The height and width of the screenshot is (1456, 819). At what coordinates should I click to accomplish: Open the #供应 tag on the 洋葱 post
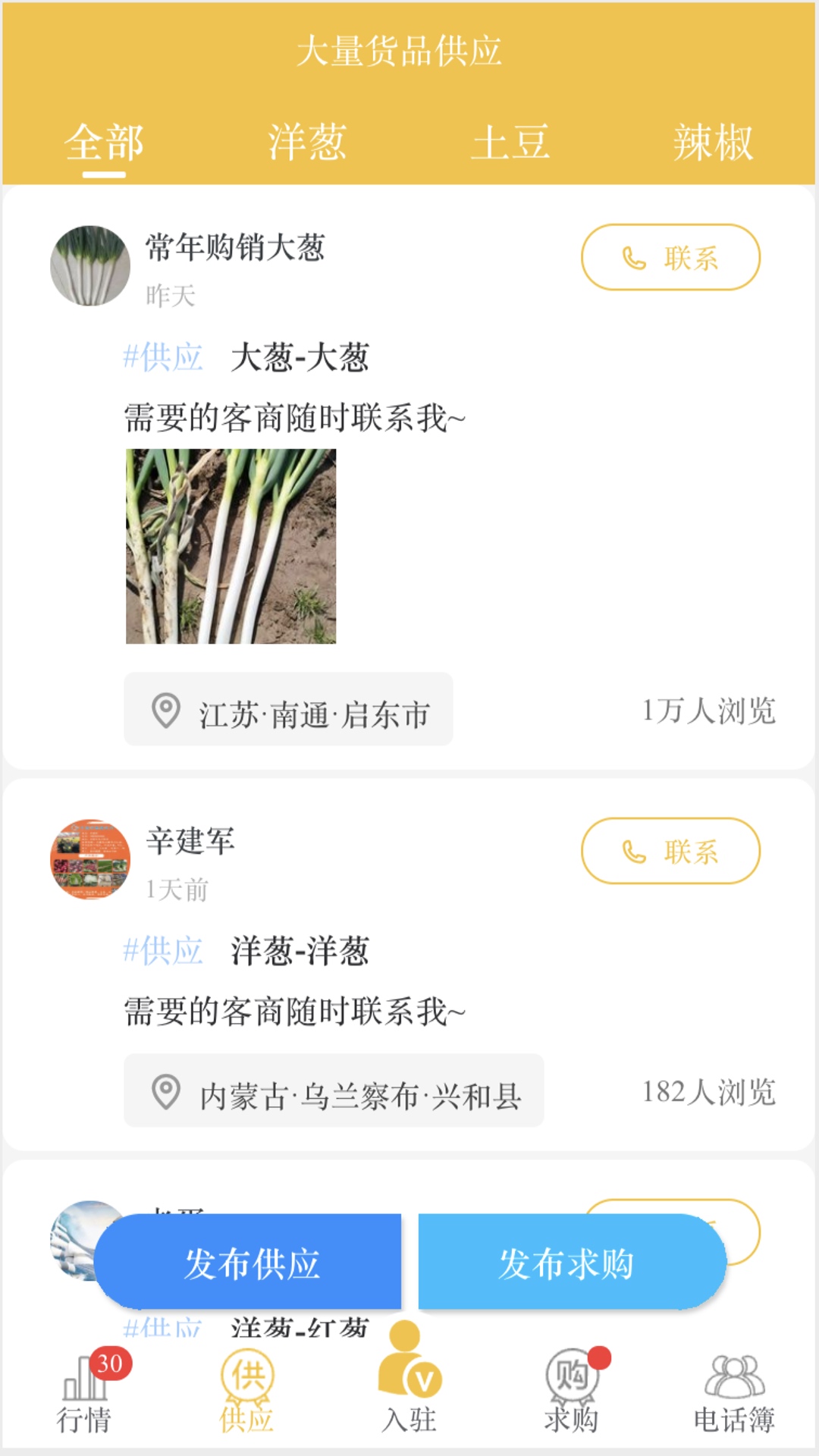(x=163, y=949)
